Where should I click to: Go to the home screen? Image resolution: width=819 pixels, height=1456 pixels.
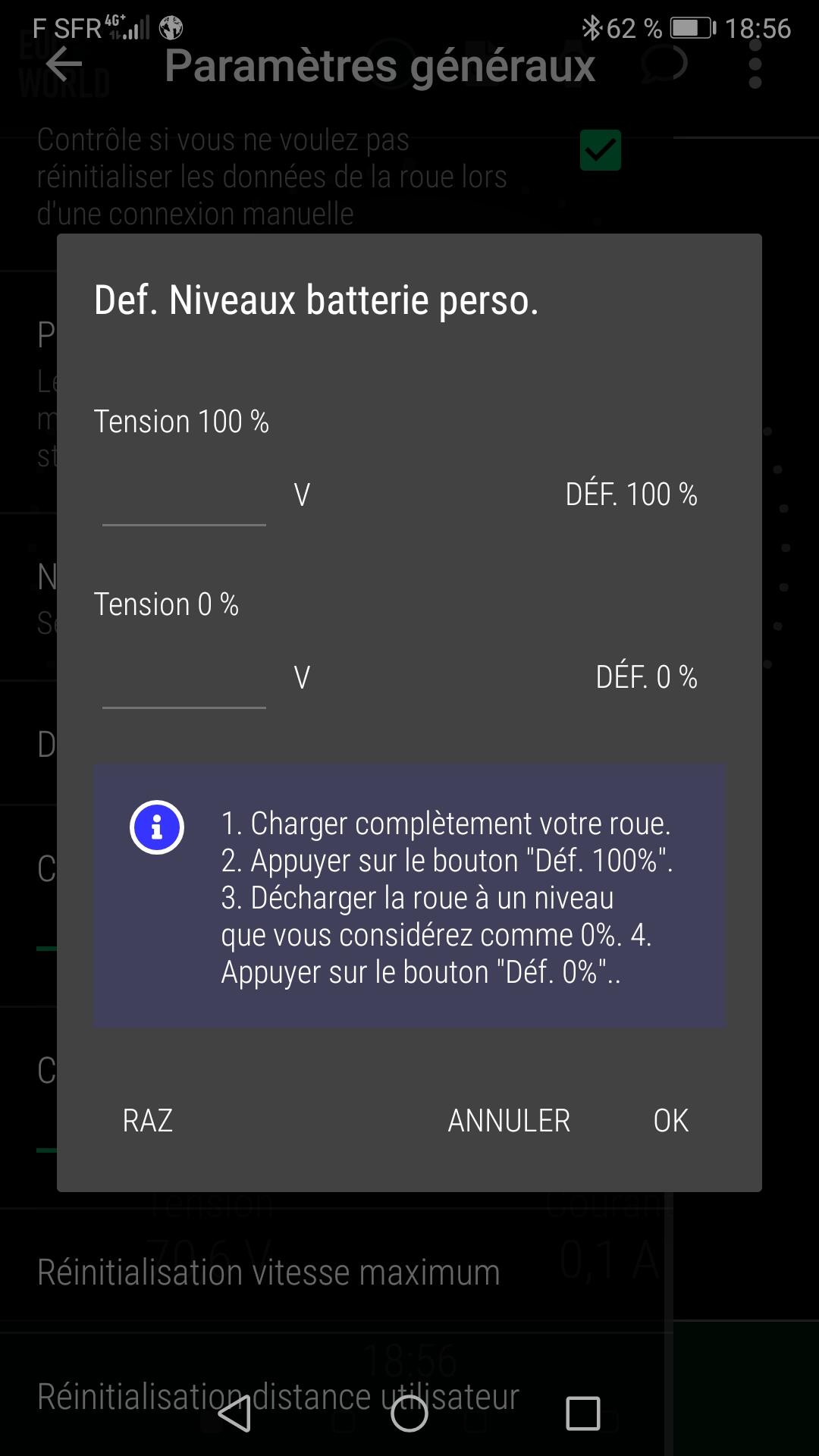click(x=409, y=1414)
